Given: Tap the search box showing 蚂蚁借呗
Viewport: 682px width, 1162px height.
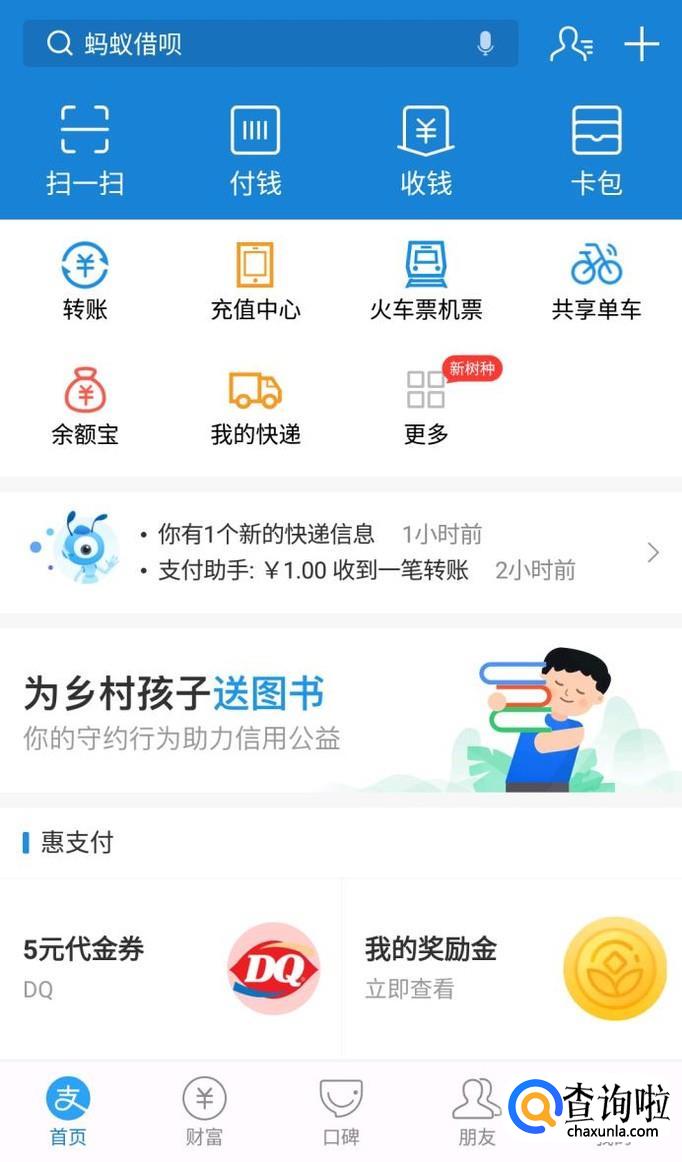Looking at the screenshot, I should pyautogui.click(x=250, y=44).
